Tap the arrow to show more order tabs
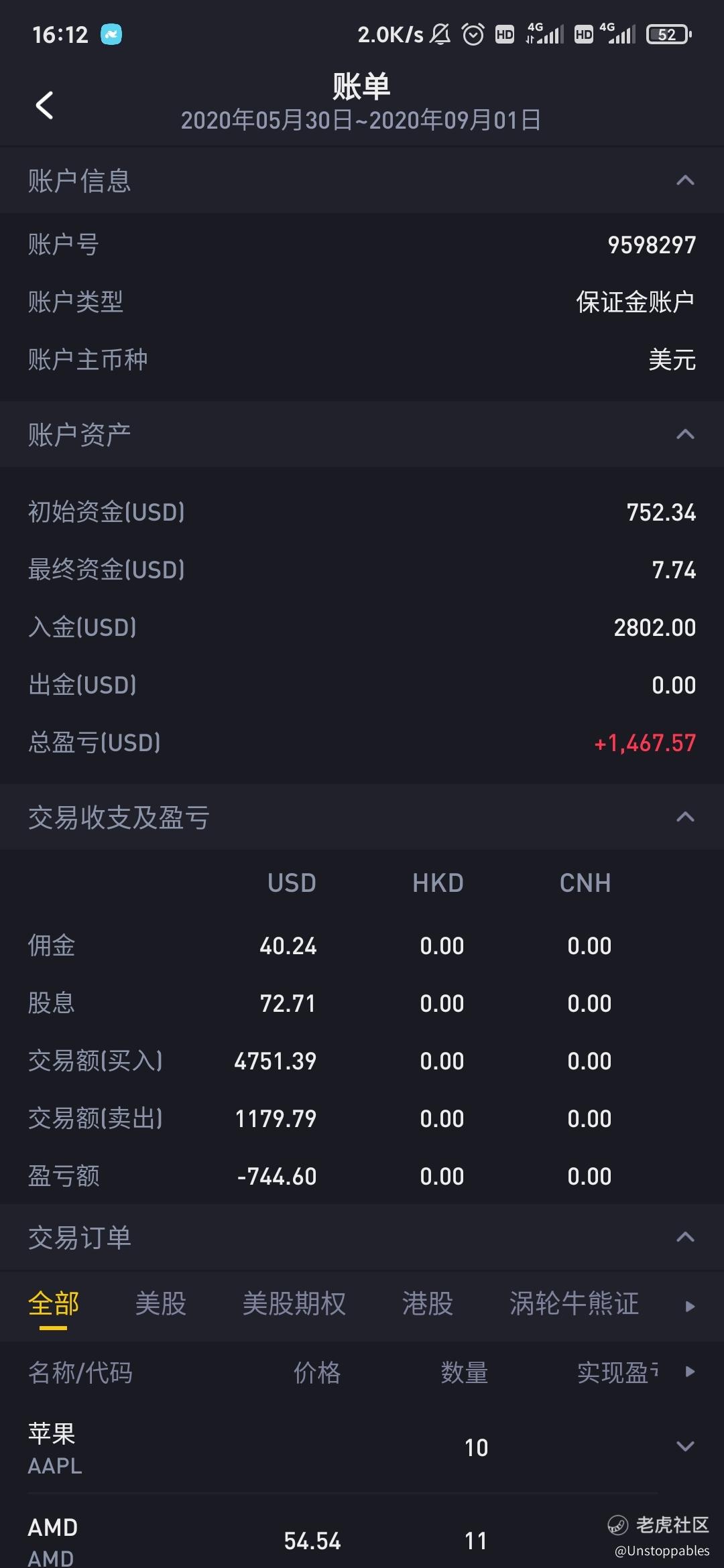Screen dimensions: 724x1568 tap(690, 1306)
